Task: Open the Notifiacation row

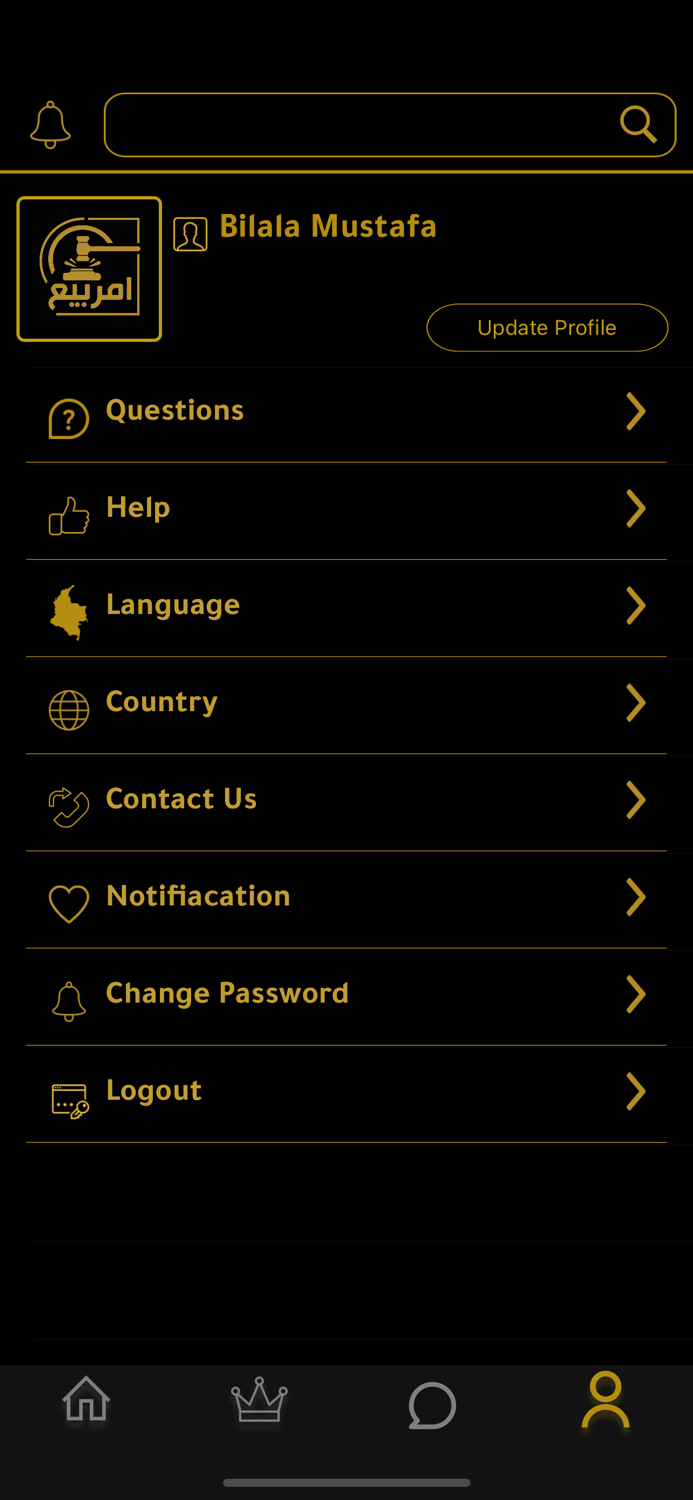Action: [346, 897]
